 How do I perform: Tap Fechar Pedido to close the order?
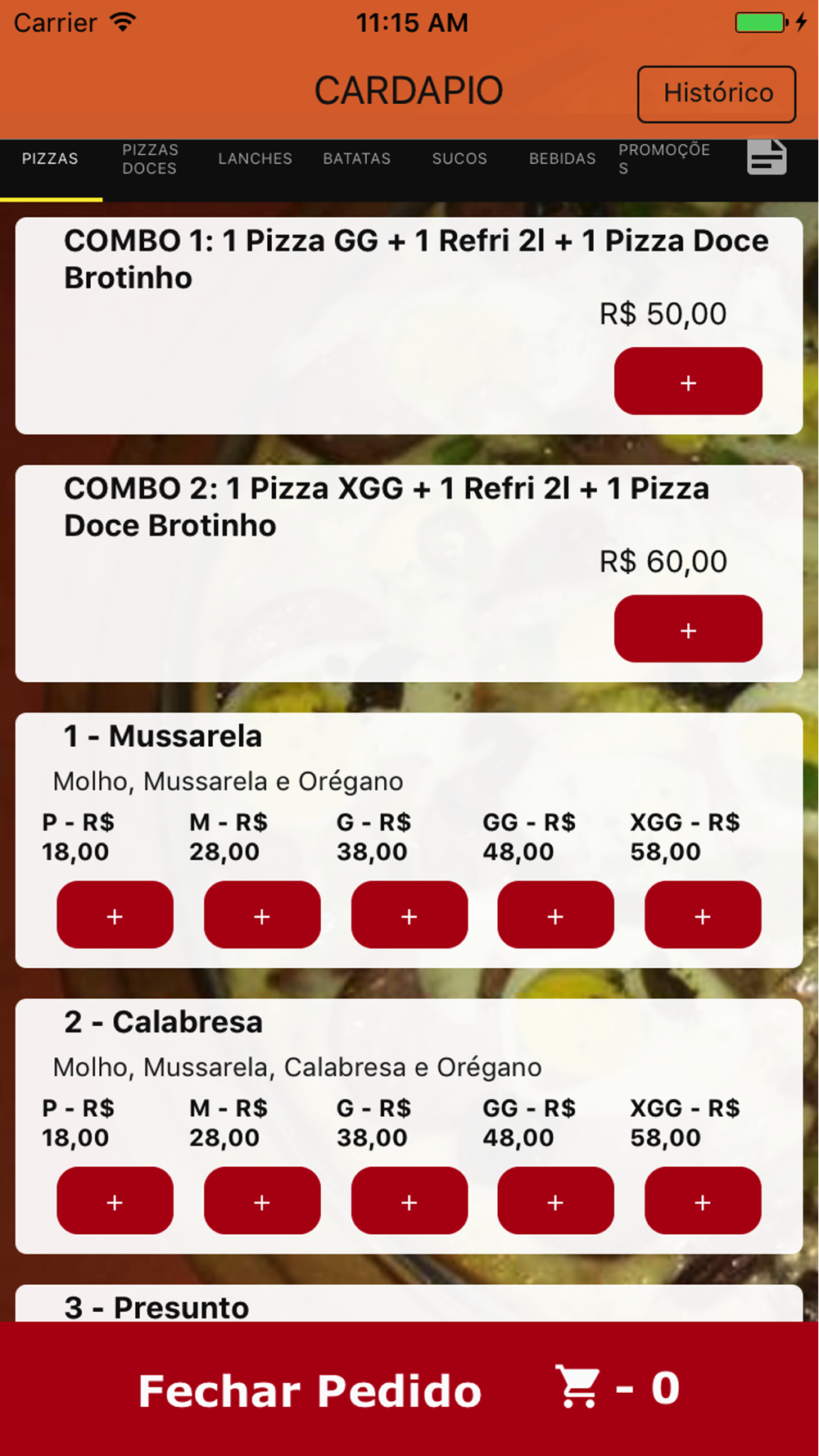tap(310, 1390)
